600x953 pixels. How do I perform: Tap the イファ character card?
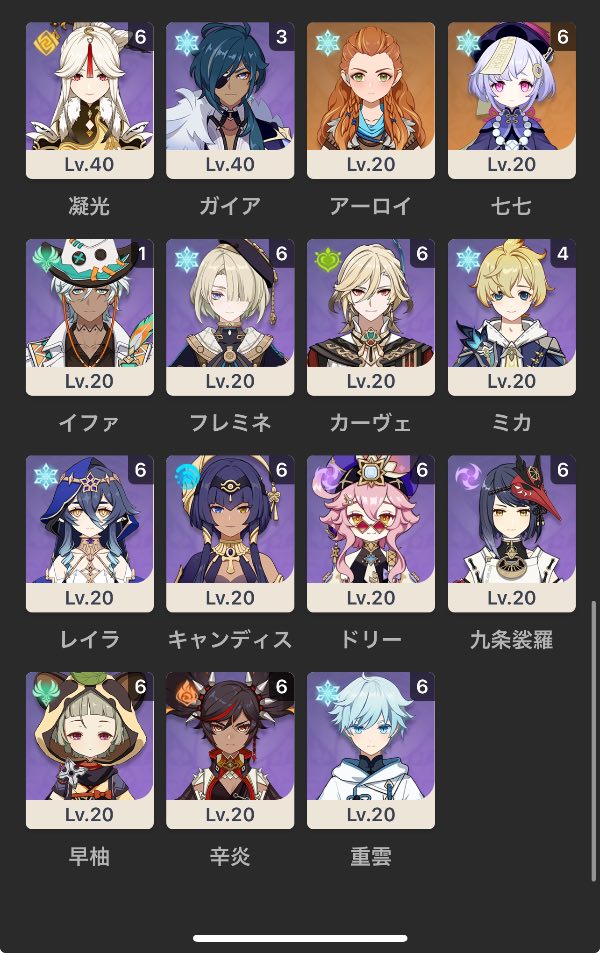click(x=89, y=317)
